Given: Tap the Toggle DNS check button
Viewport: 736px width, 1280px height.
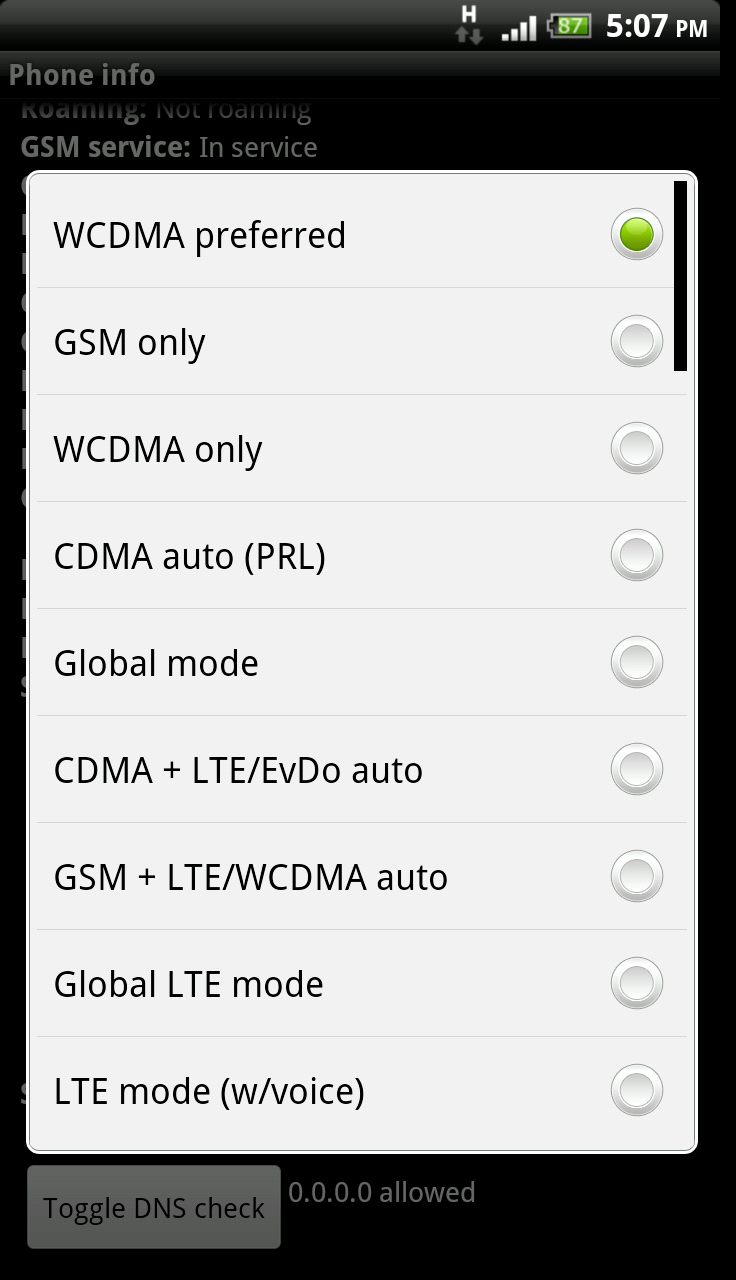Looking at the screenshot, I should point(154,1207).
